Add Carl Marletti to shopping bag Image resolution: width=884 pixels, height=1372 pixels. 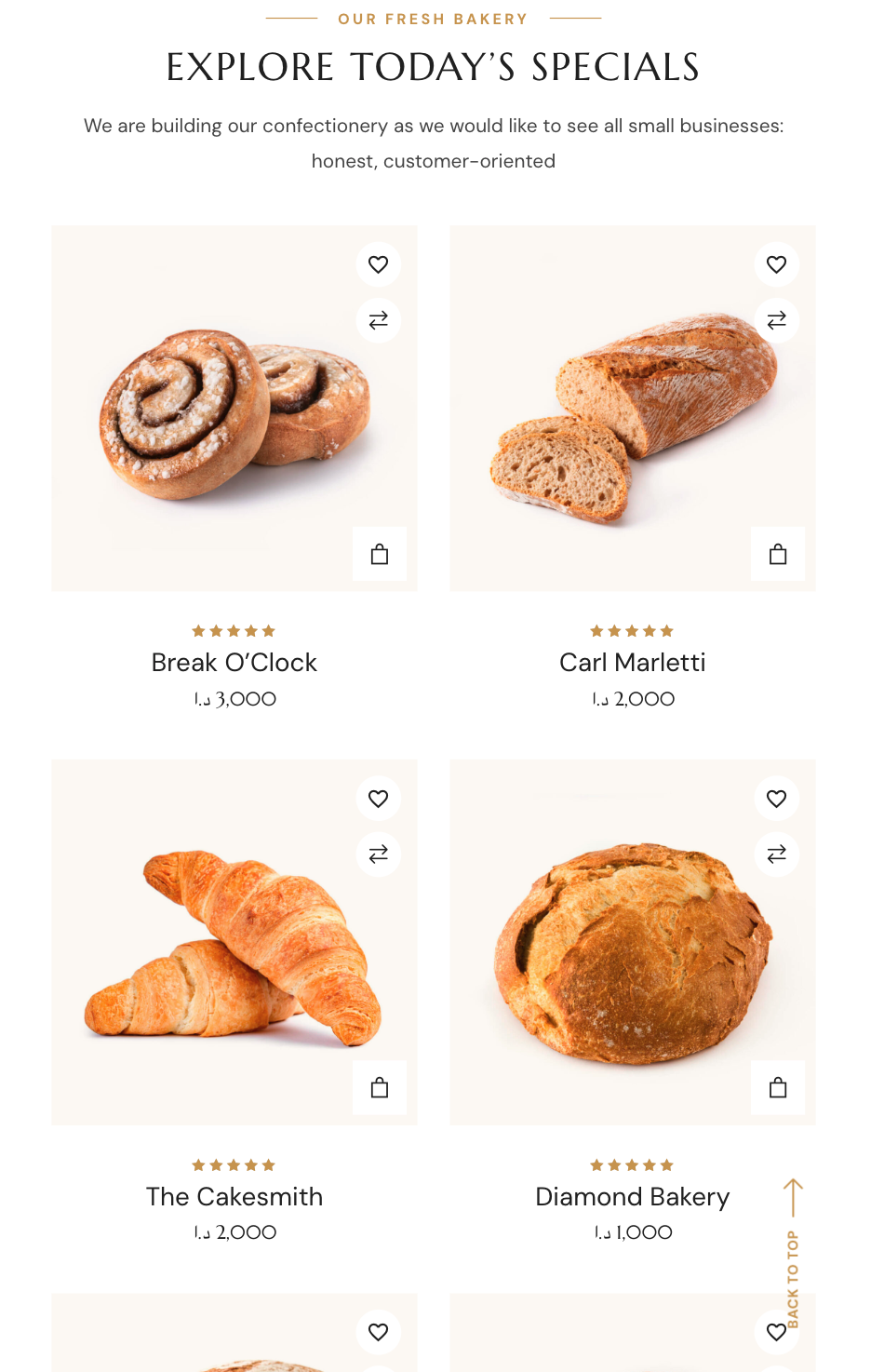click(x=778, y=555)
